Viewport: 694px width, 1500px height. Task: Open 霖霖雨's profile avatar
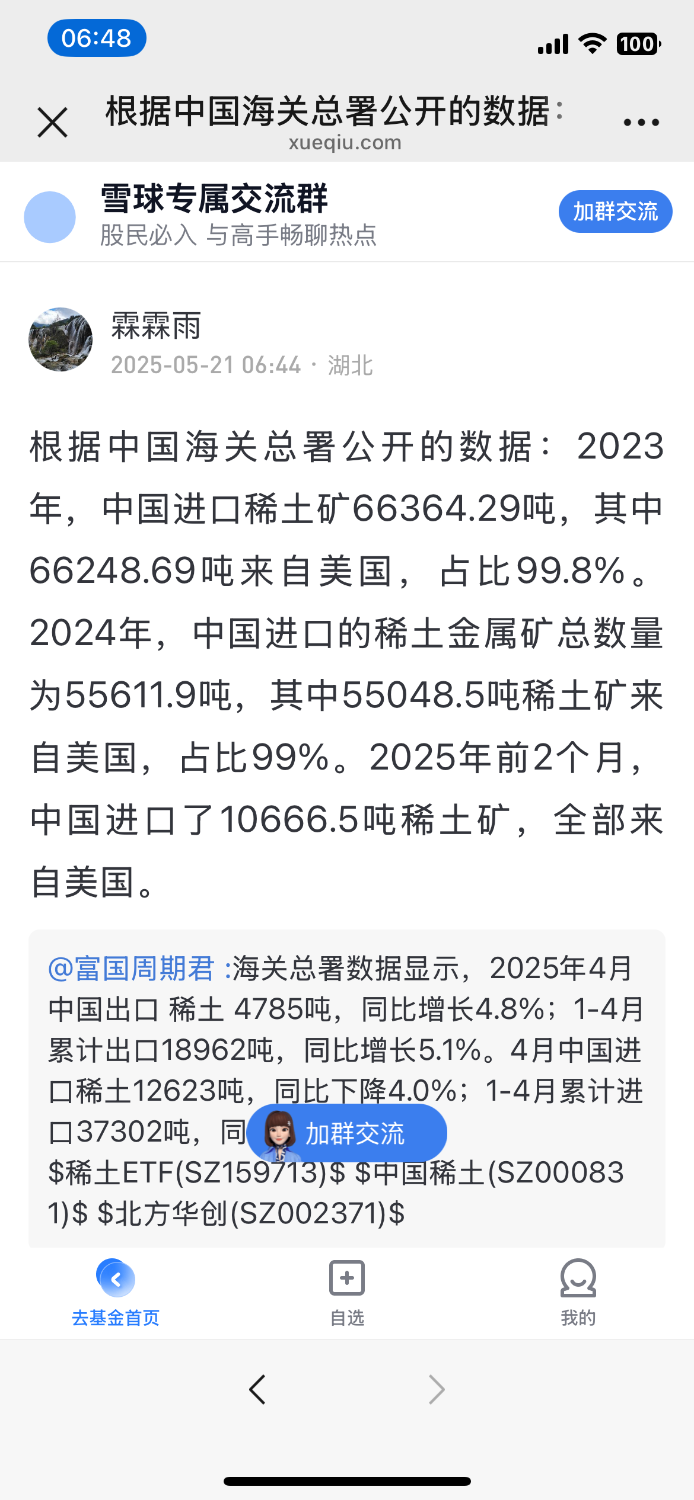coord(60,339)
